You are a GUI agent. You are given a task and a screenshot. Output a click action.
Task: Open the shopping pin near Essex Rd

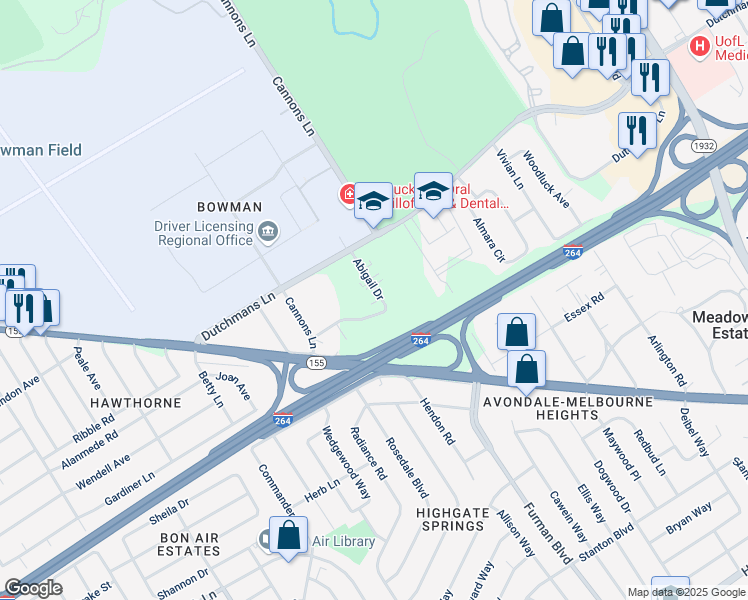click(x=516, y=333)
